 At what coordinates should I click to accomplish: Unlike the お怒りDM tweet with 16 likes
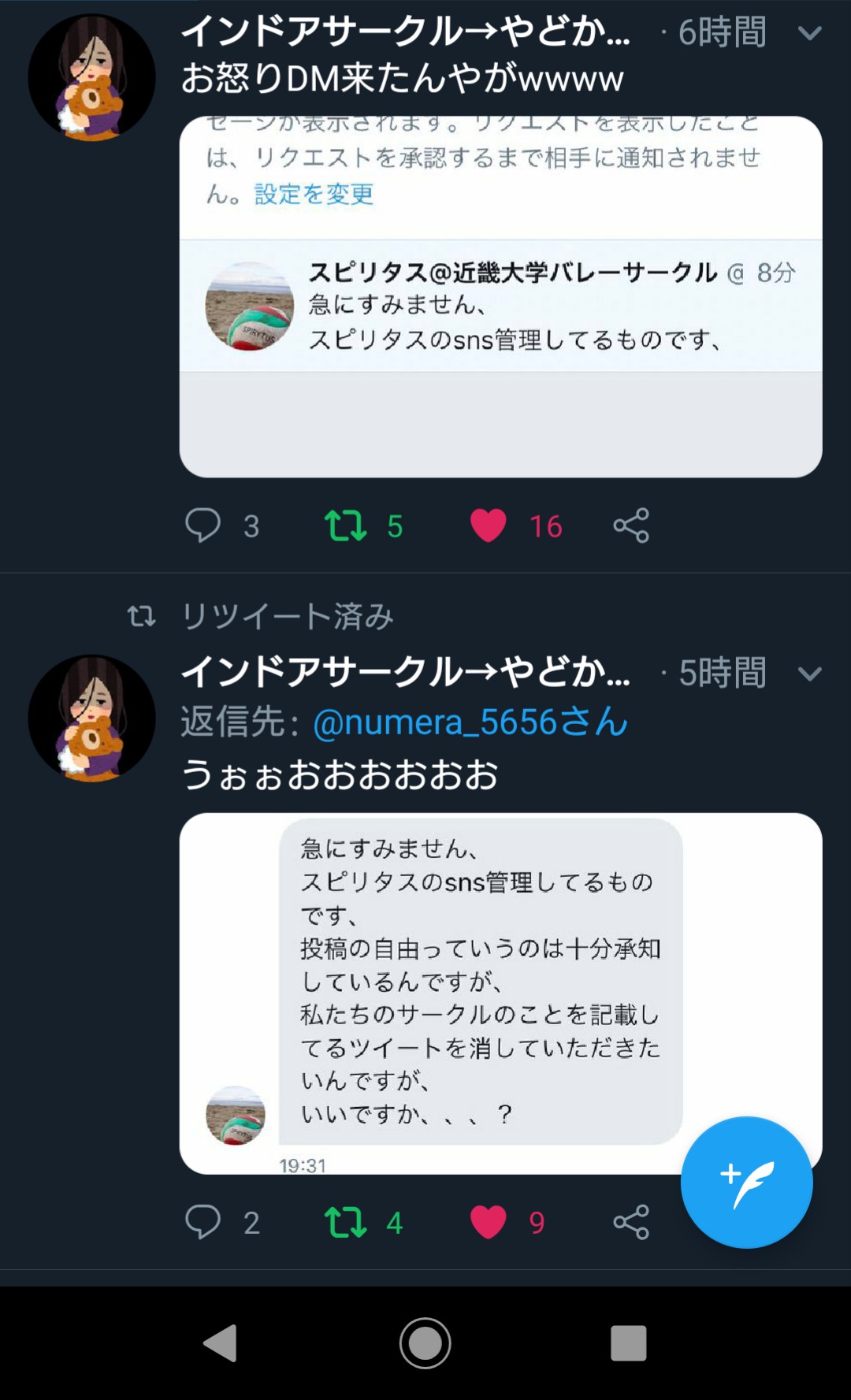(489, 525)
